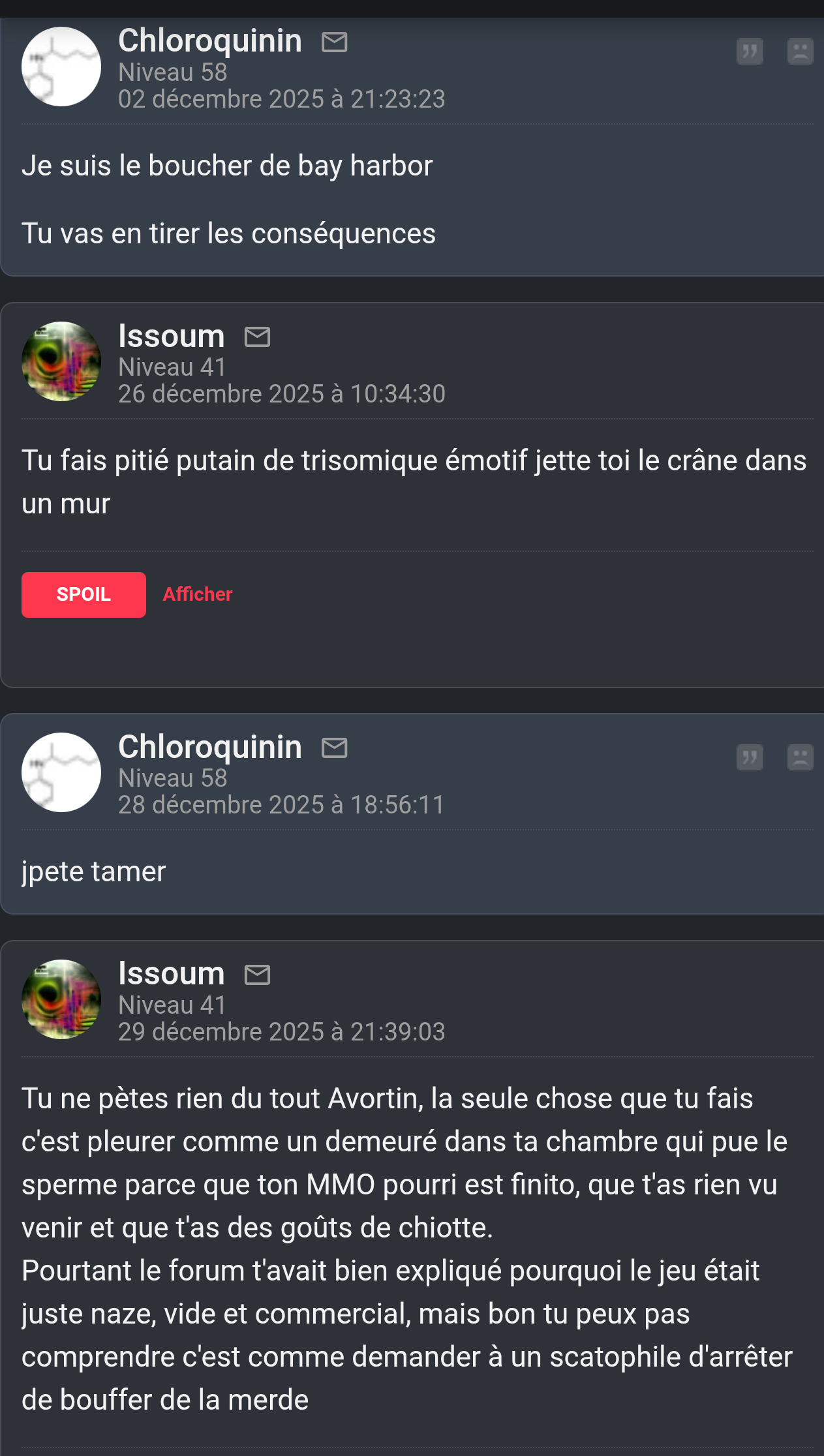Screen dimensions: 824x1456
Task: Message Issoum via envelope on the 29 décembre post
Action: pyautogui.click(x=257, y=975)
